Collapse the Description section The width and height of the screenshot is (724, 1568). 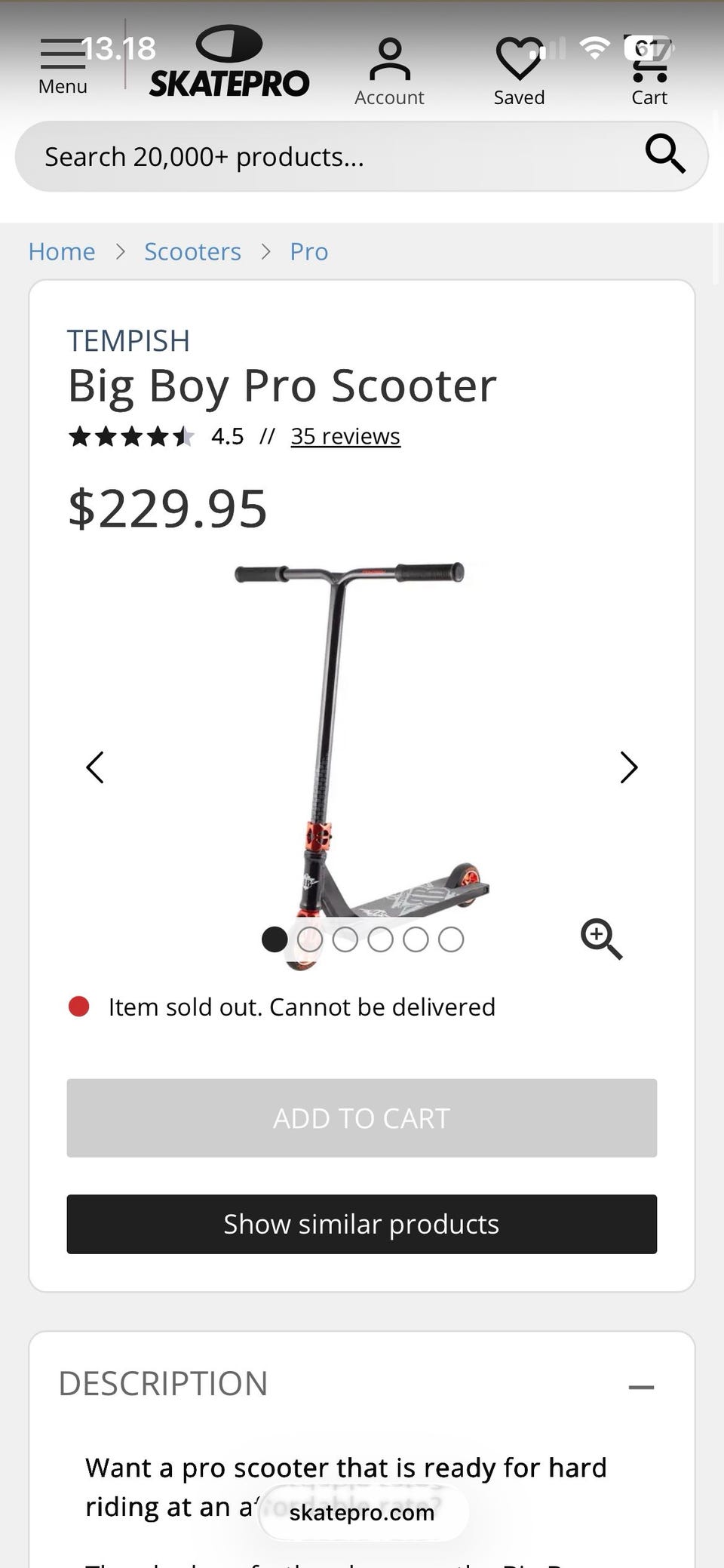641,1387
